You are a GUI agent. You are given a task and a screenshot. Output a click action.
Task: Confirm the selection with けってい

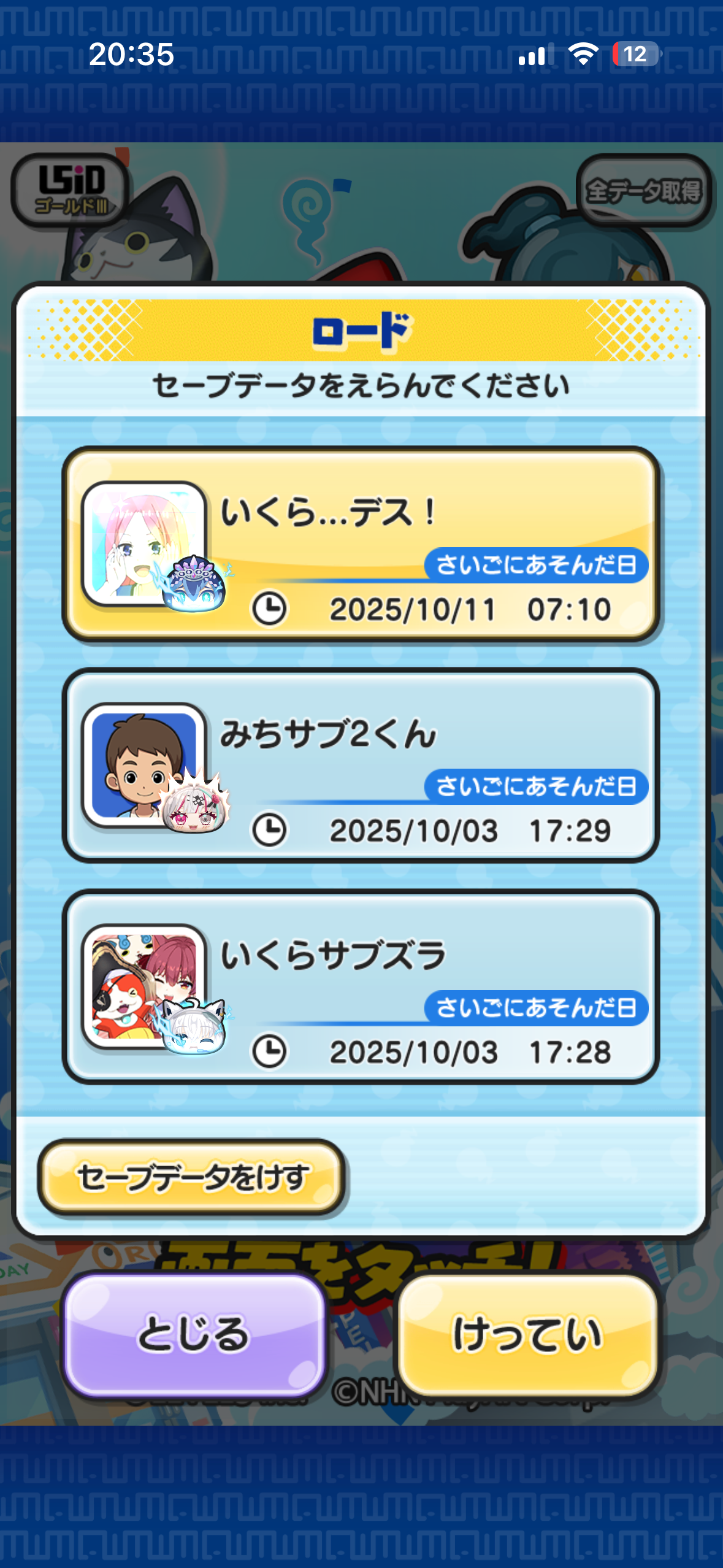[527, 1334]
